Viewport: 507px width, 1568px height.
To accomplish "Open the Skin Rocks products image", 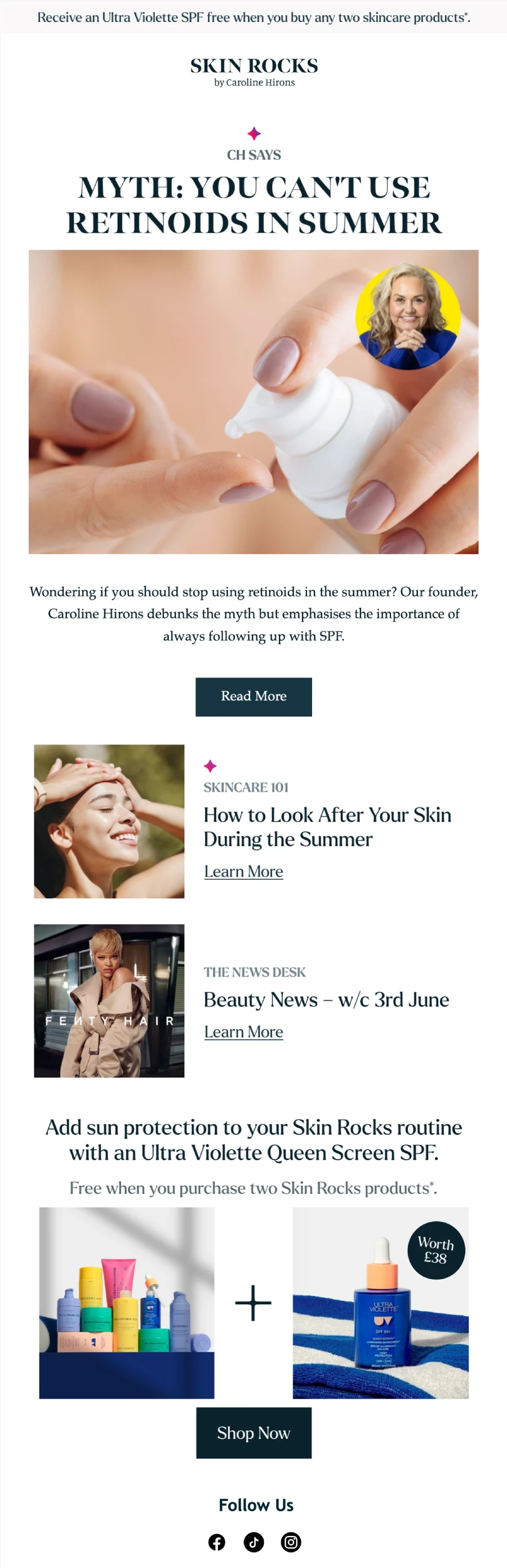I will (x=127, y=1303).
